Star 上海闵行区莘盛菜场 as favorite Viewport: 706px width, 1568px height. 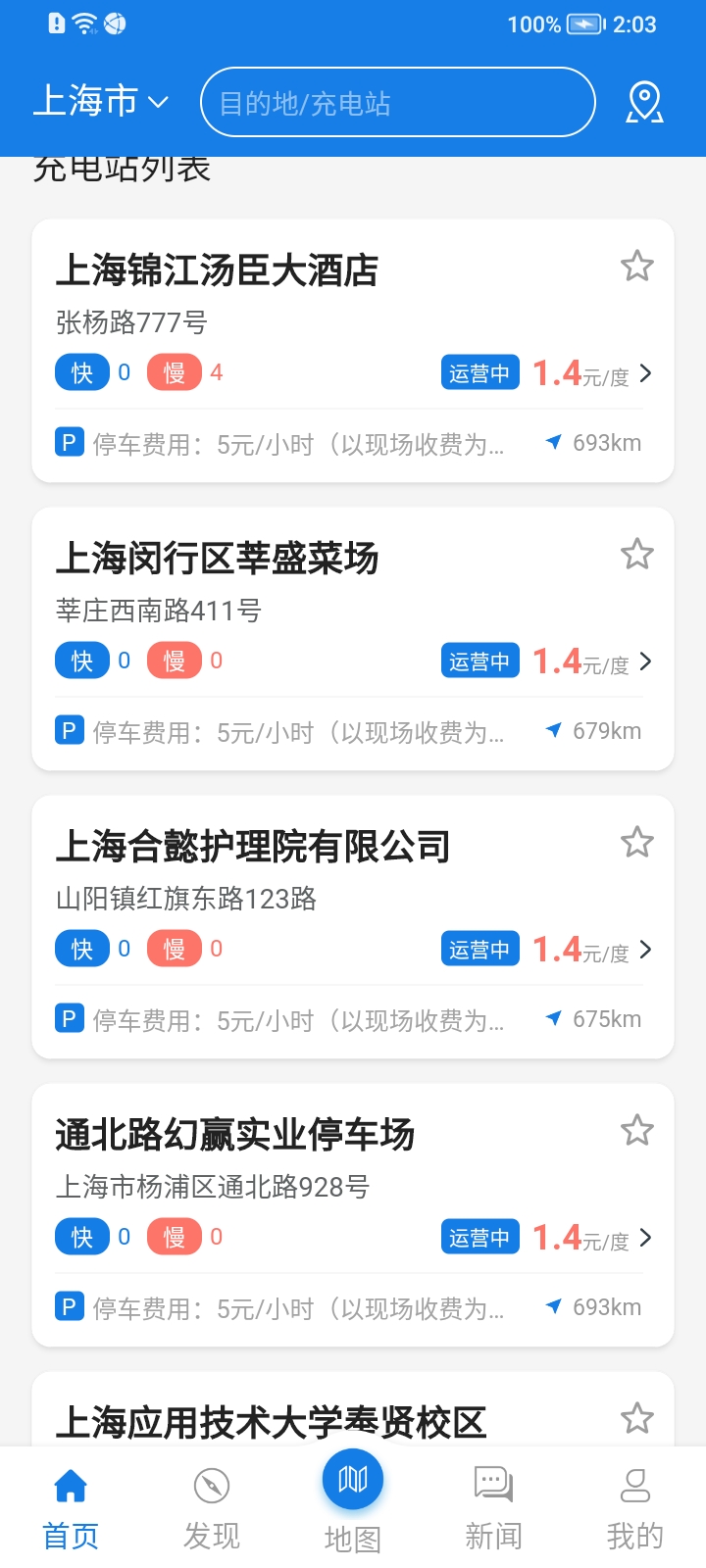[x=636, y=554]
